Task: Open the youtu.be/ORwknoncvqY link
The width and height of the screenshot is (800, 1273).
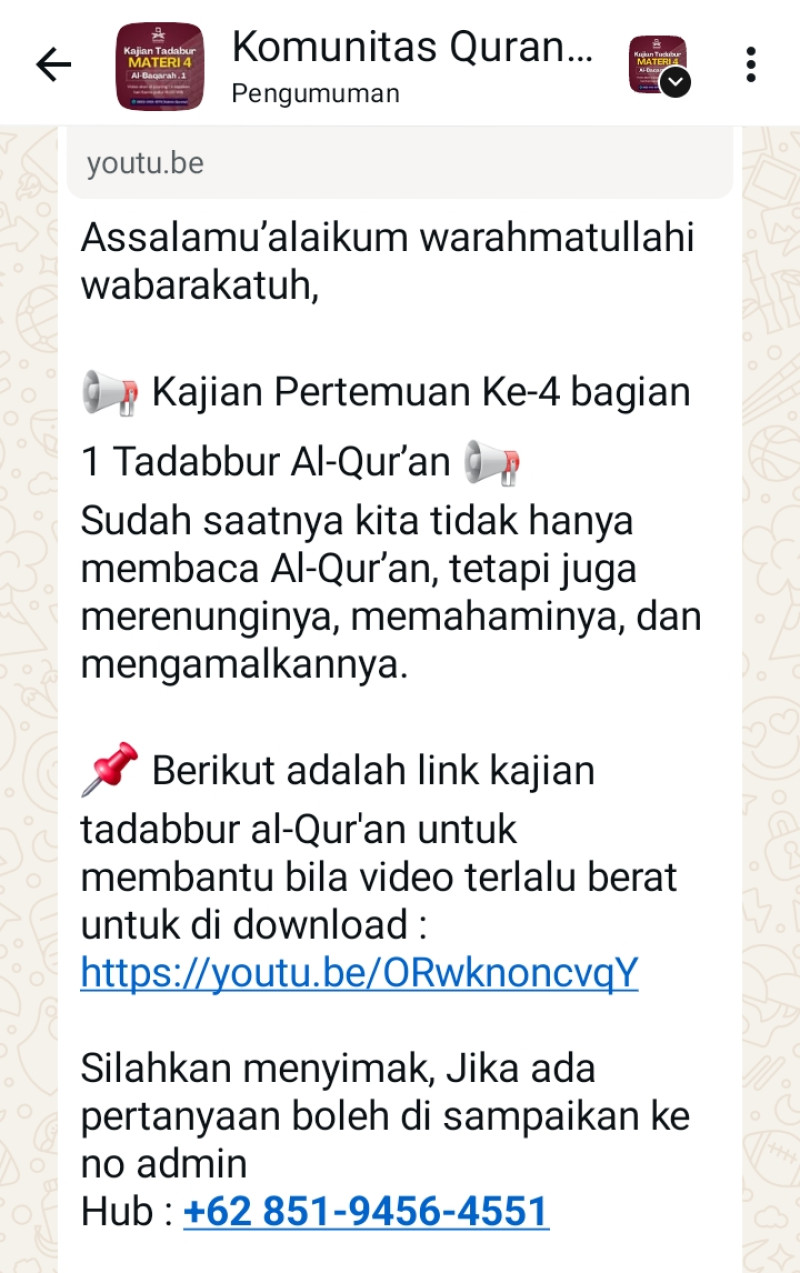Action: tap(359, 973)
